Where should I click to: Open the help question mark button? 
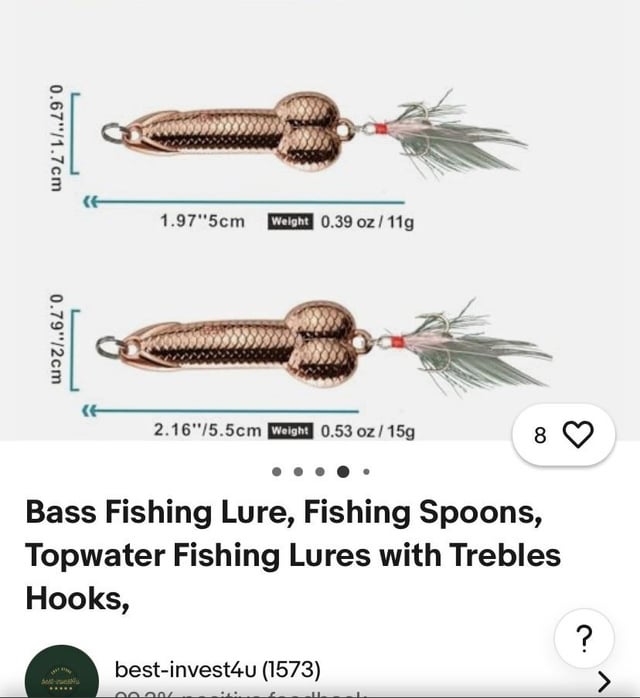coord(584,636)
